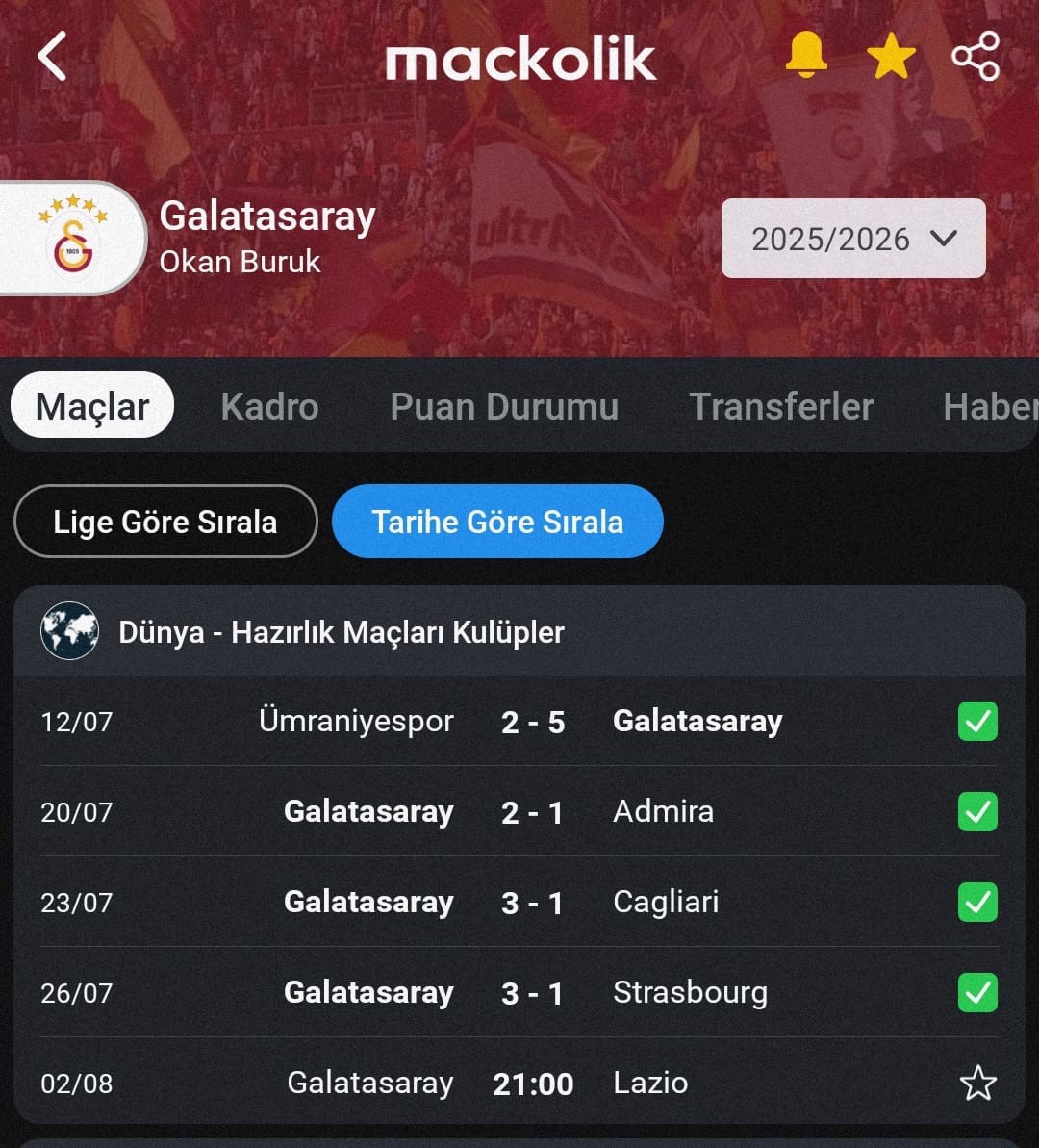Select the Maçlar tab
This screenshot has width=1039, height=1148.
click(92, 406)
